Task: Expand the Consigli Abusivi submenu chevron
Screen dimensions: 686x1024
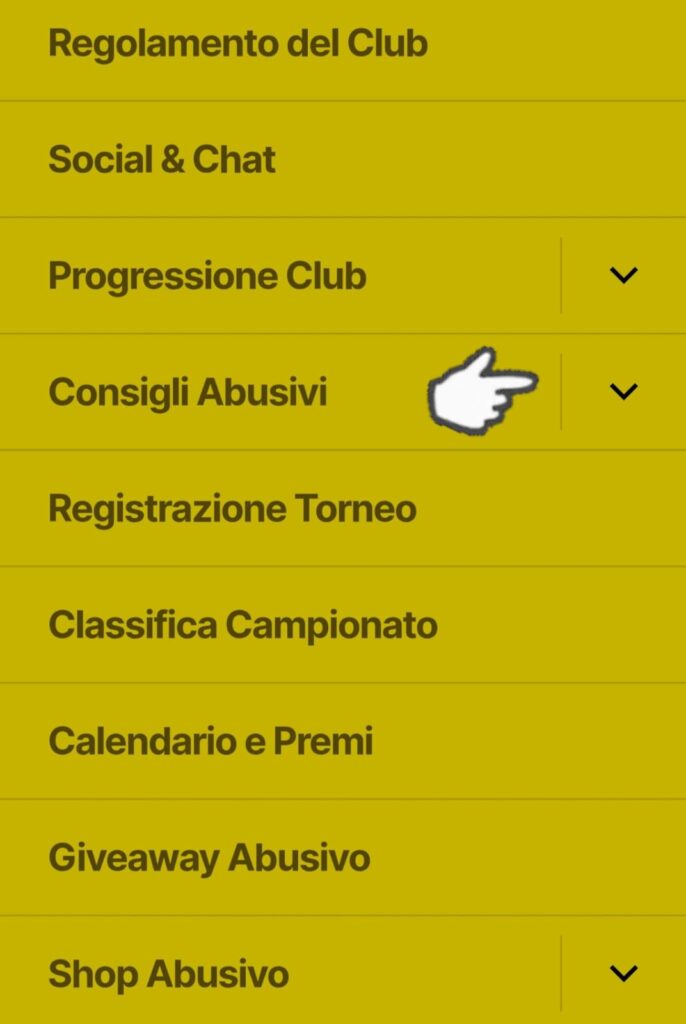Action: point(623,391)
